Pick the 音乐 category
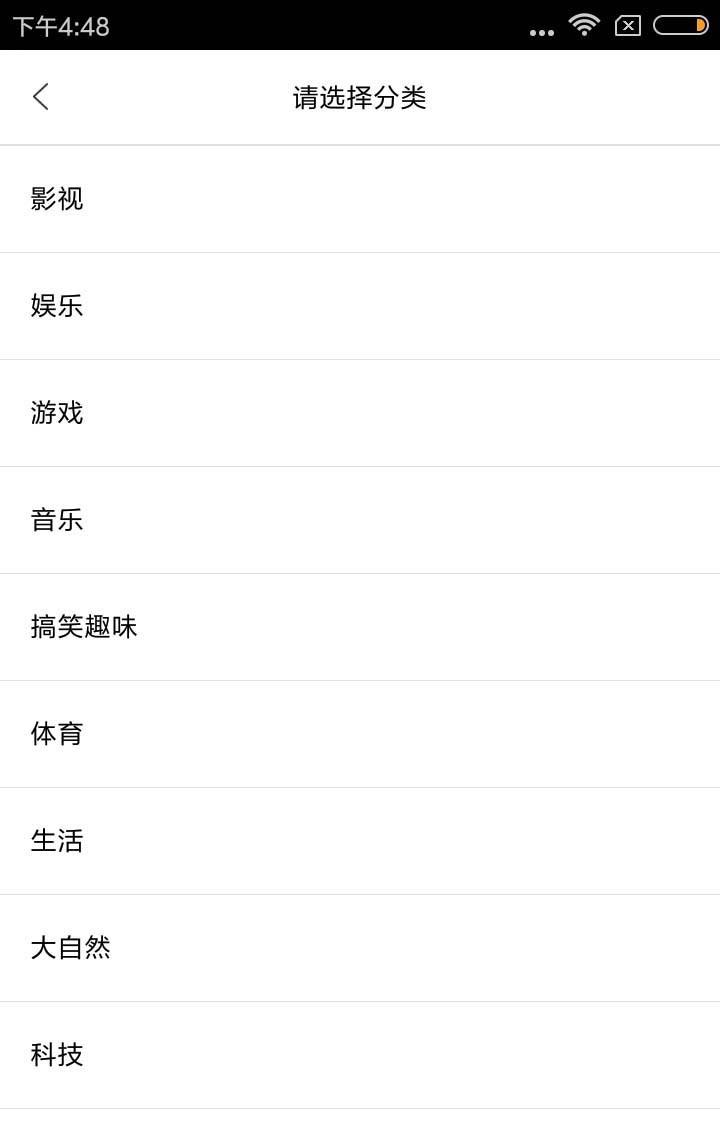This screenshot has width=720, height=1140. (x=57, y=520)
